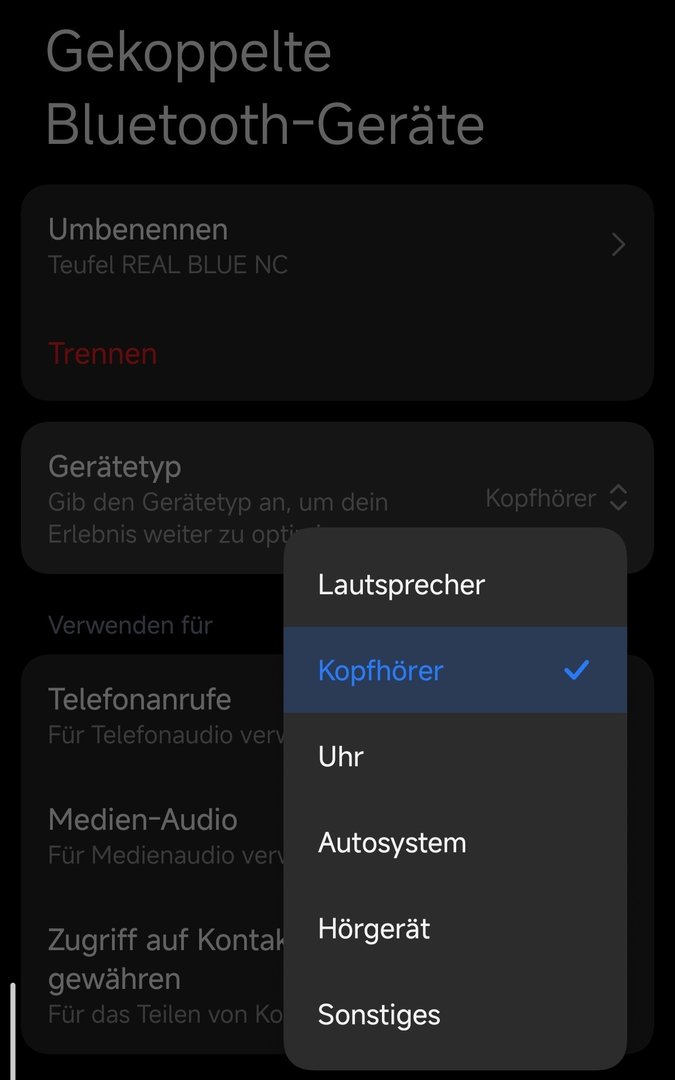Choose the Kopfhörer option

tap(454, 671)
